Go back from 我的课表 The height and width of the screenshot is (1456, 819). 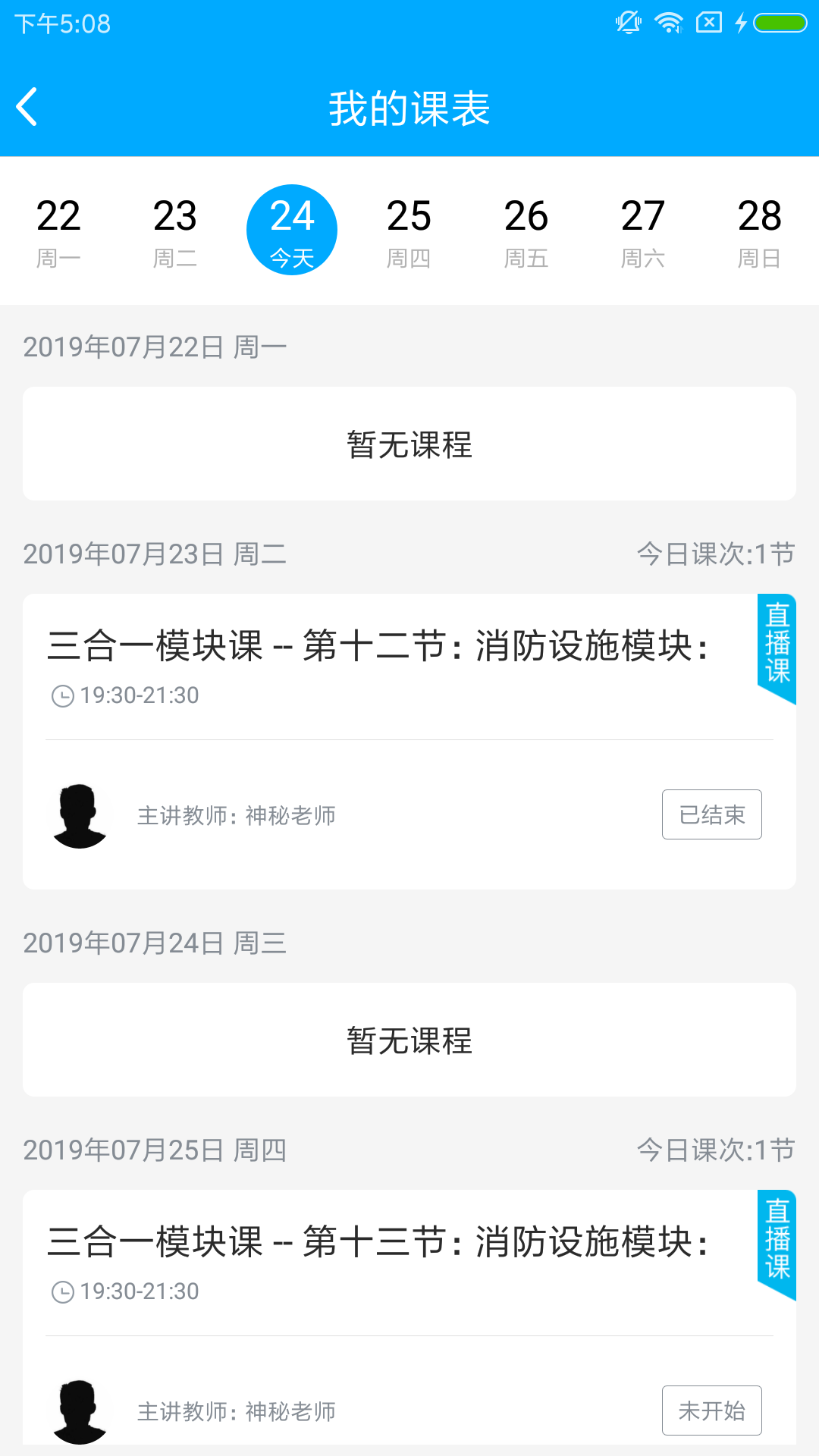tap(27, 107)
